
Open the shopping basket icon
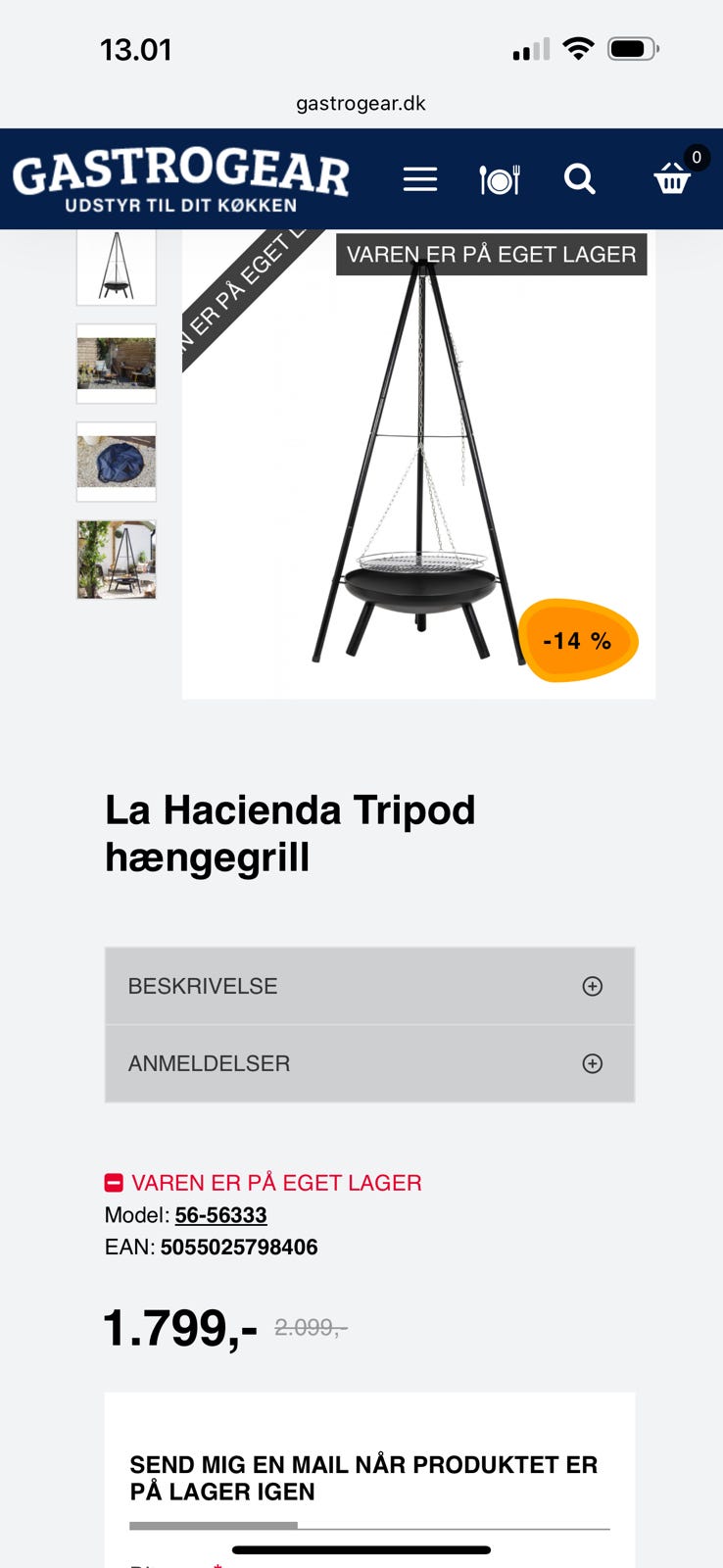coord(671,181)
